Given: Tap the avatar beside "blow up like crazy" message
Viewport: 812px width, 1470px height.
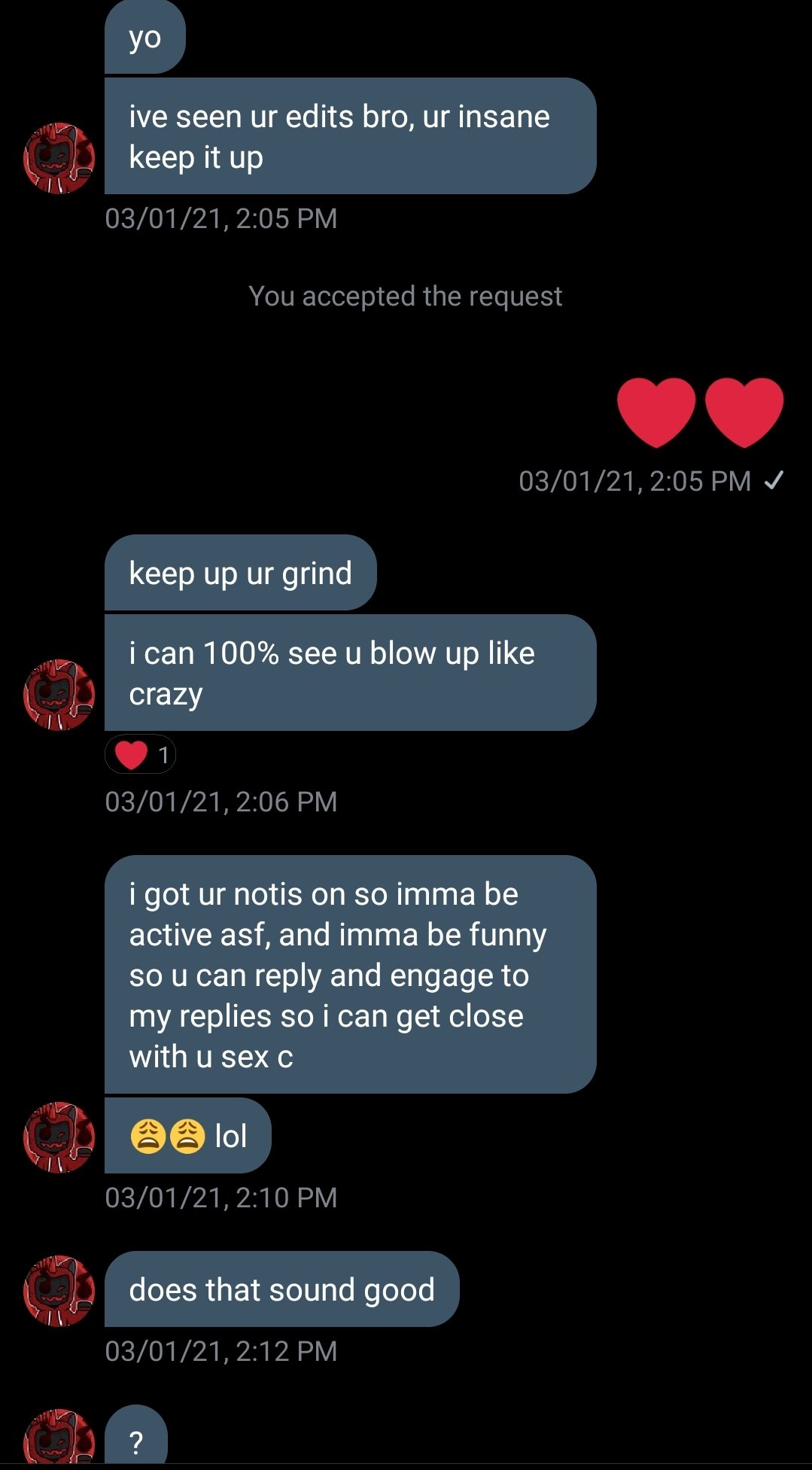Looking at the screenshot, I should [59, 695].
